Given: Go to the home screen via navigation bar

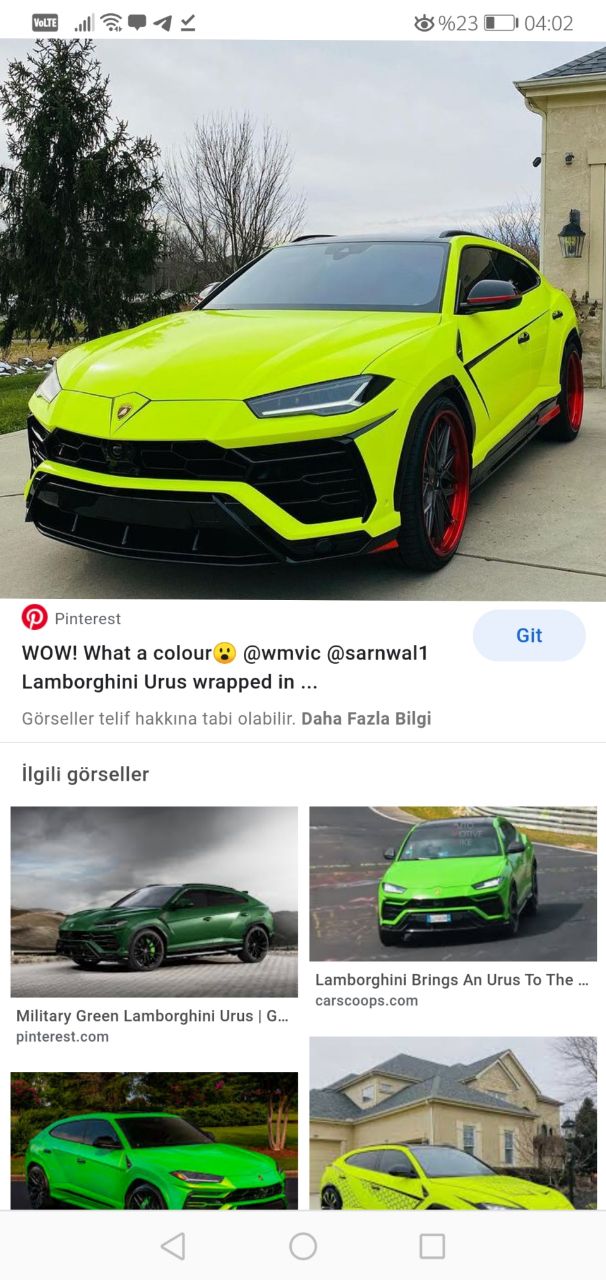Looking at the screenshot, I should click(x=303, y=1246).
